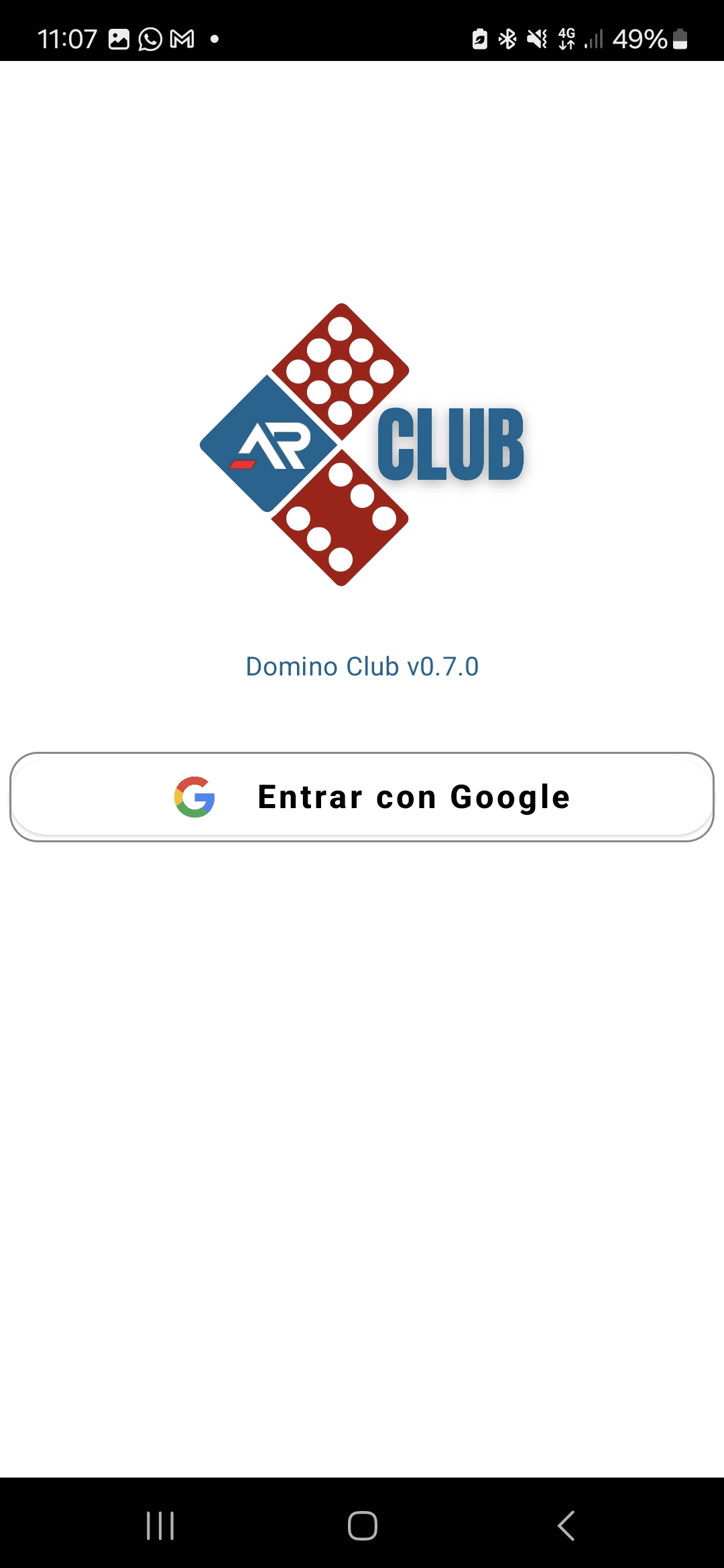The image size is (724, 1568).
Task: Tap the battery percentage indicator
Action: tap(639, 38)
